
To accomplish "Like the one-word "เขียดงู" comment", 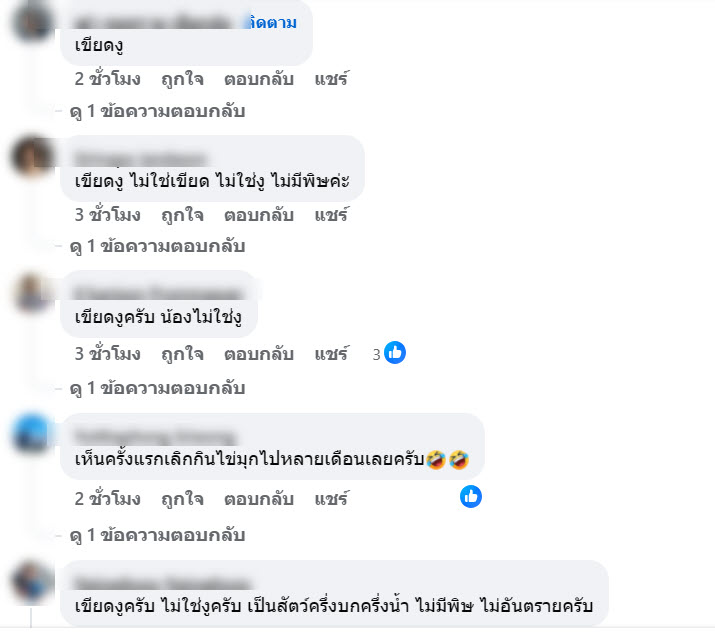I will coord(182,79).
